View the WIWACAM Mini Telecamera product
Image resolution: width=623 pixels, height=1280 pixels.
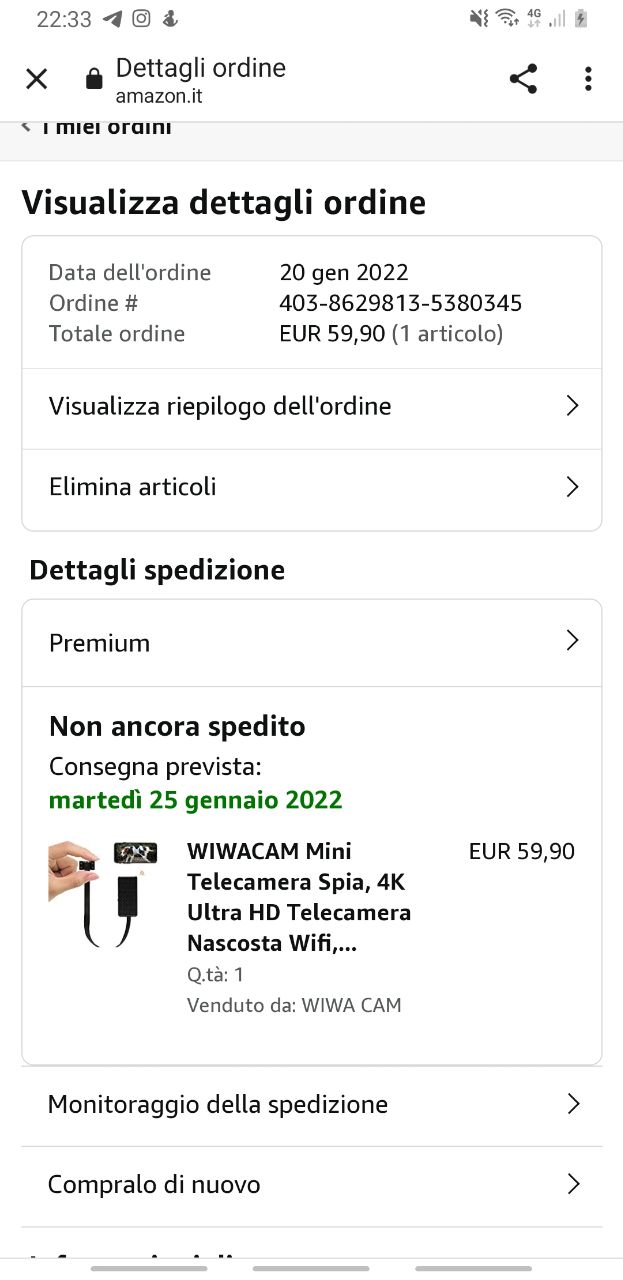[299, 897]
